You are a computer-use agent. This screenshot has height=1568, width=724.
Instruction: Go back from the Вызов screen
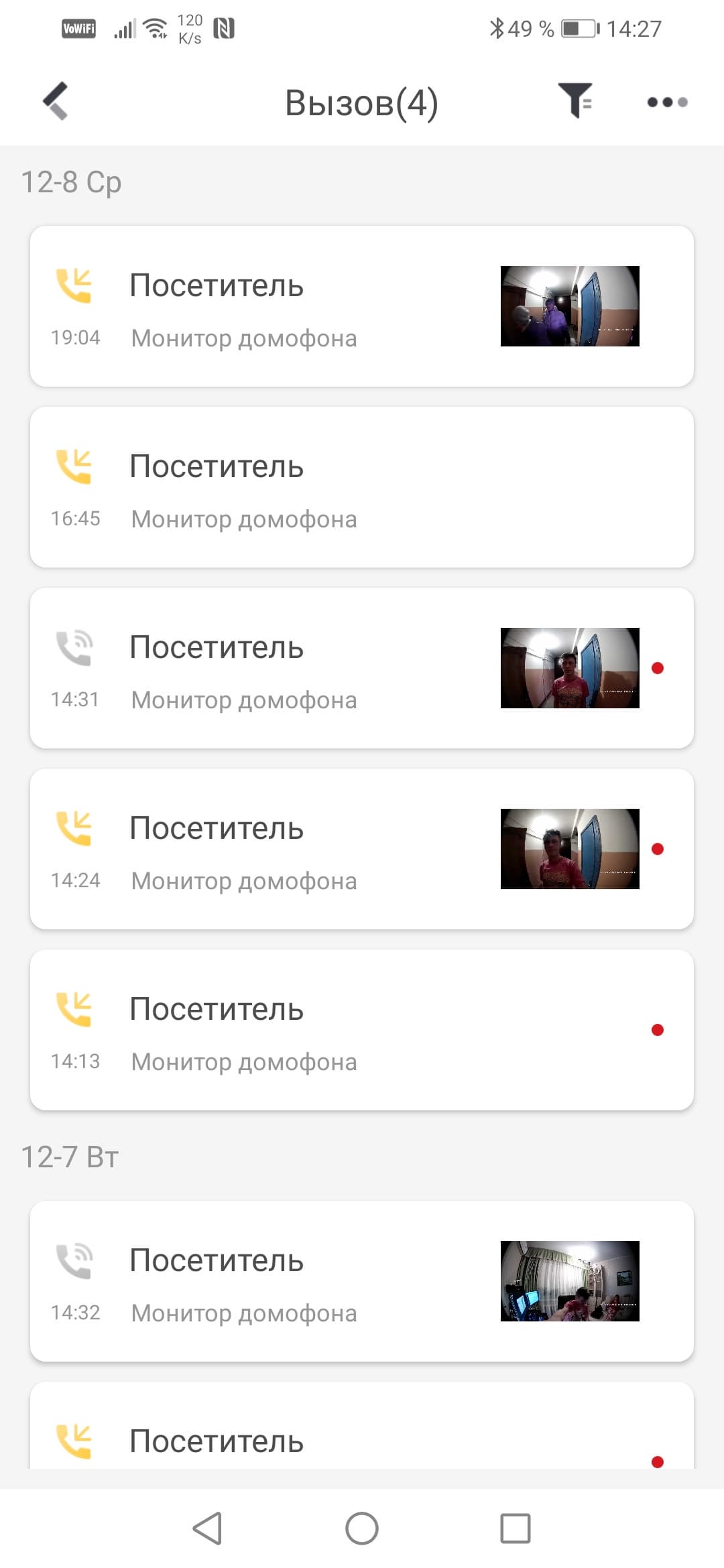tap(56, 102)
